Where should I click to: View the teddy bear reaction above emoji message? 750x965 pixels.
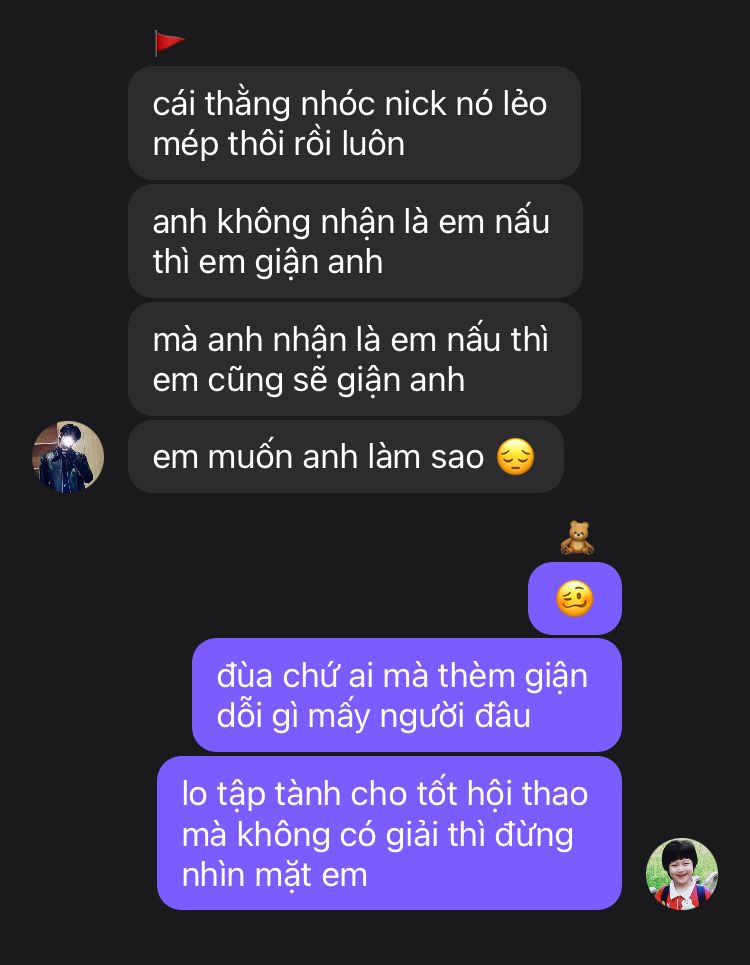click(577, 538)
